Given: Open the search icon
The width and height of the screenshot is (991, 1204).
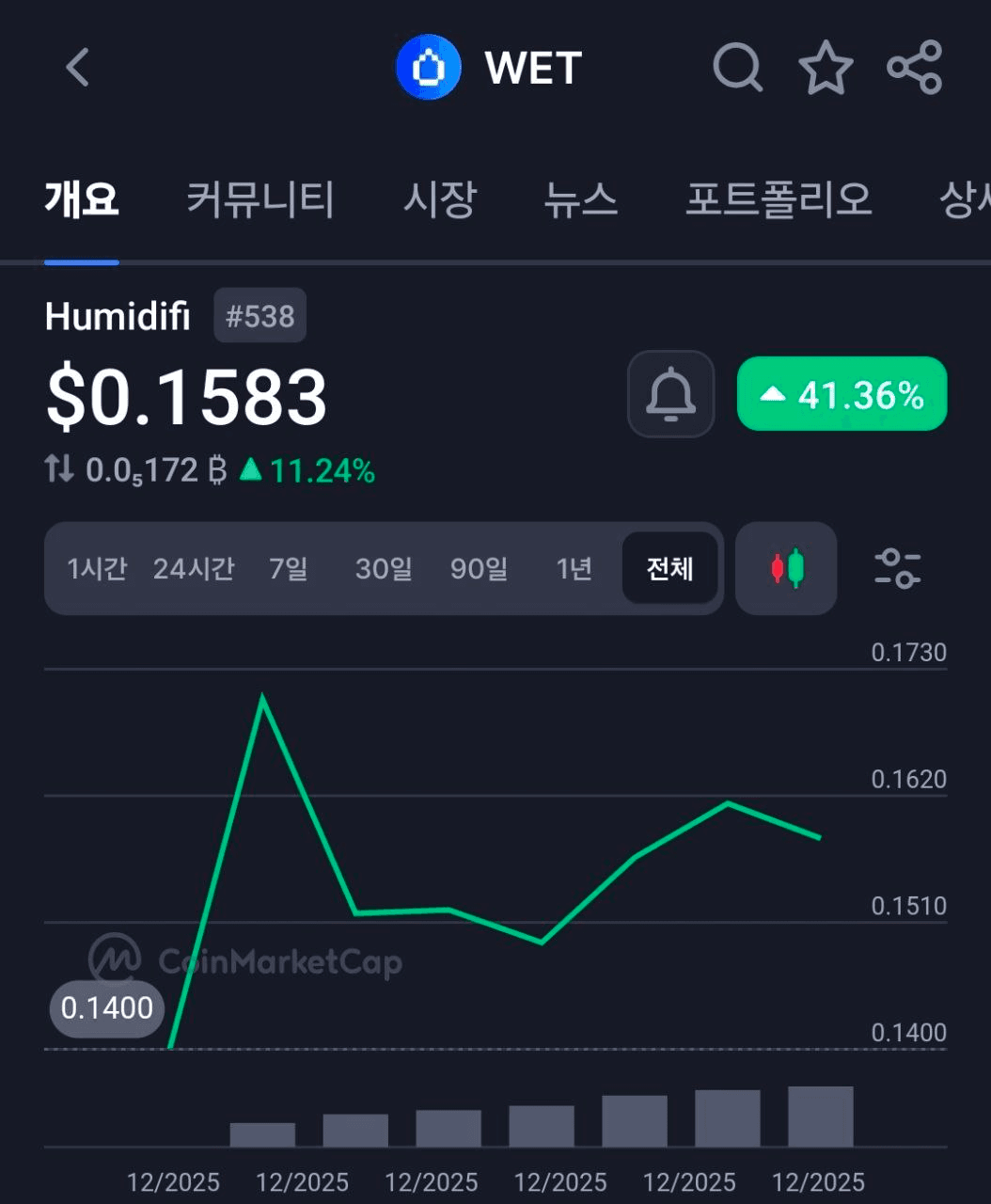Looking at the screenshot, I should pyautogui.click(x=738, y=68).
